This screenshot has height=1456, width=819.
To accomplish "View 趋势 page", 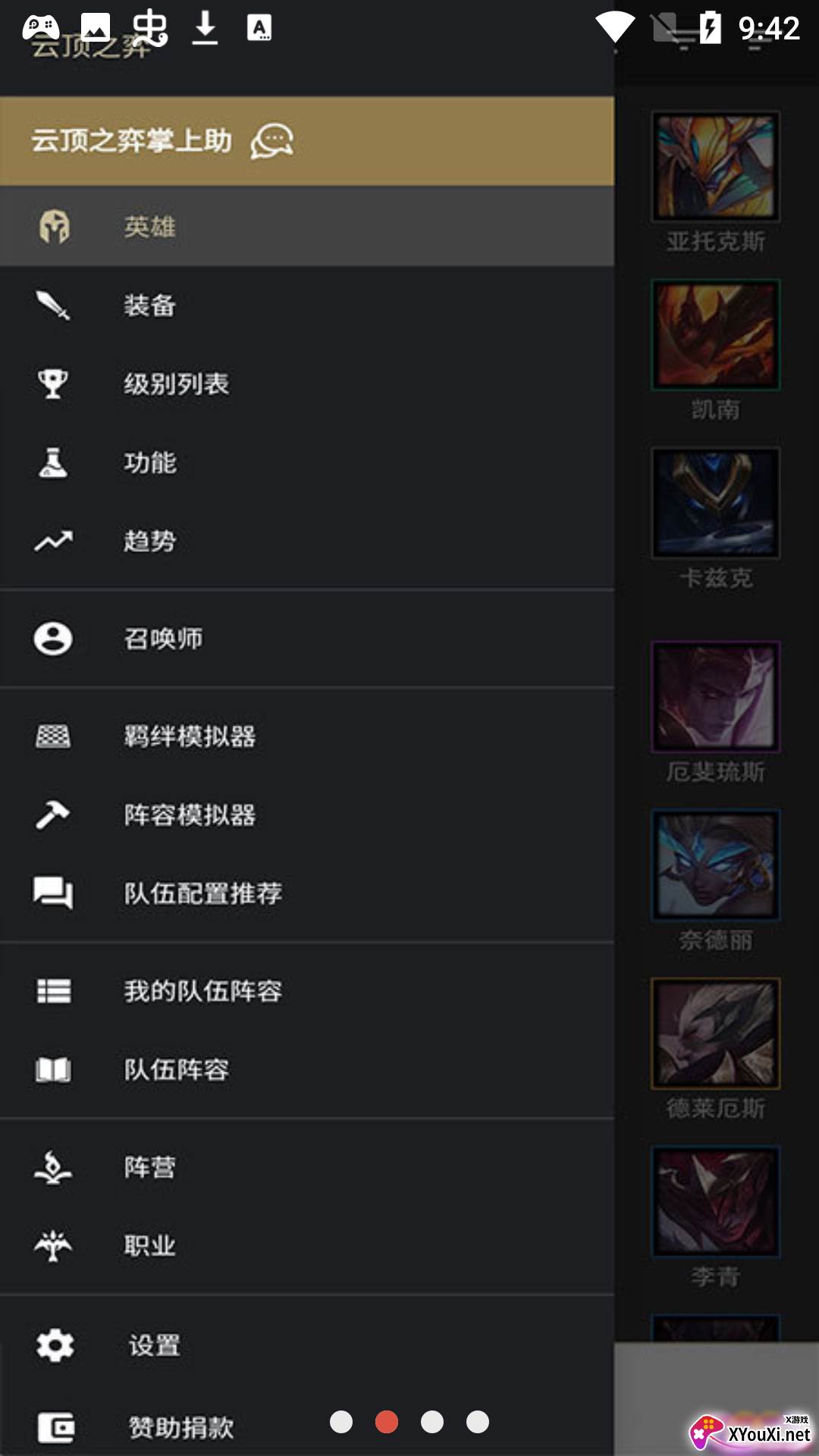I will point(150,541).
